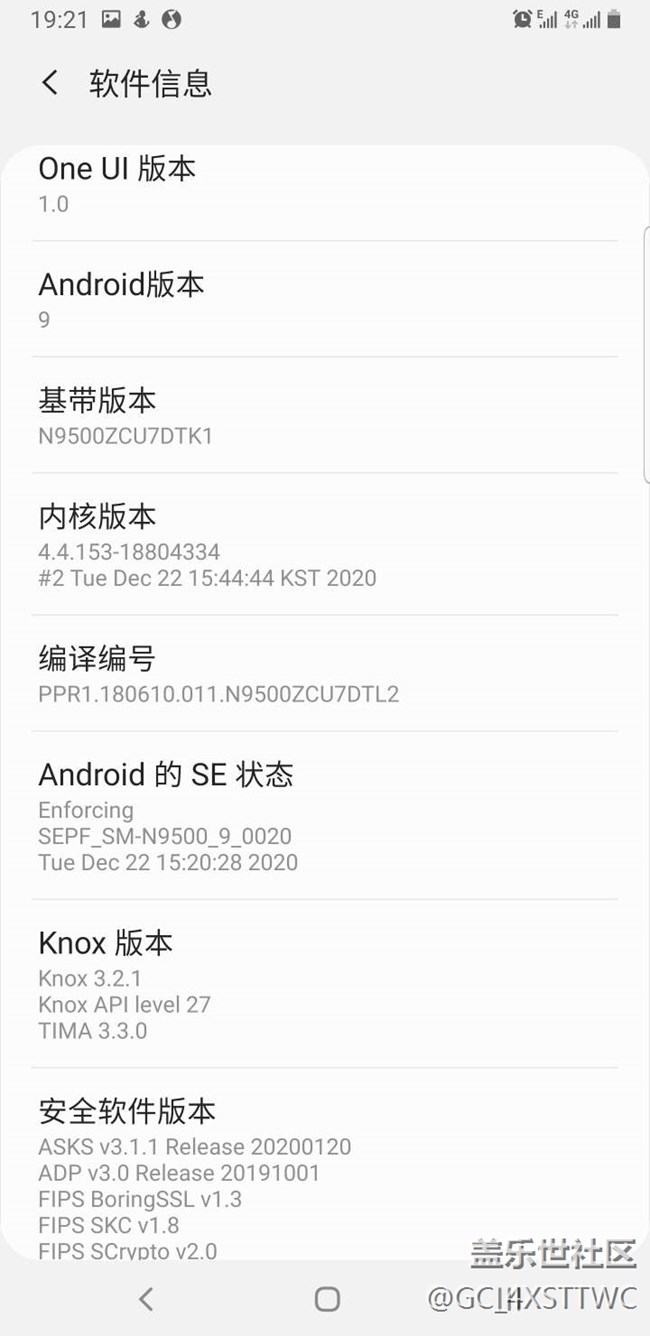The width and height of the screenshot is (650, 1336).
Task: Tap the Android版本 row
Action: pyautogui.click(x=325, y=299)
